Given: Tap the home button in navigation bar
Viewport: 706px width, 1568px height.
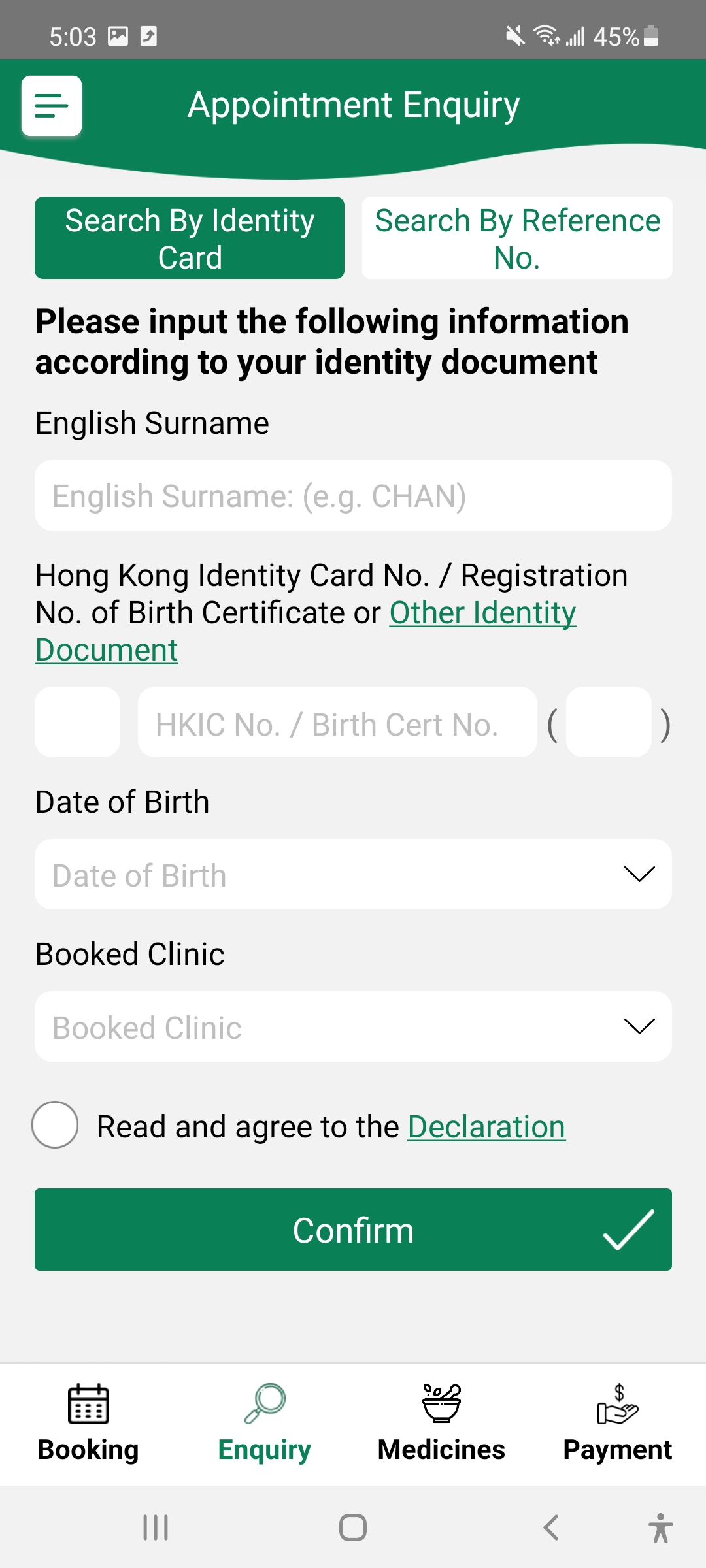Looking at the screenshot, I should (352, 1527).
